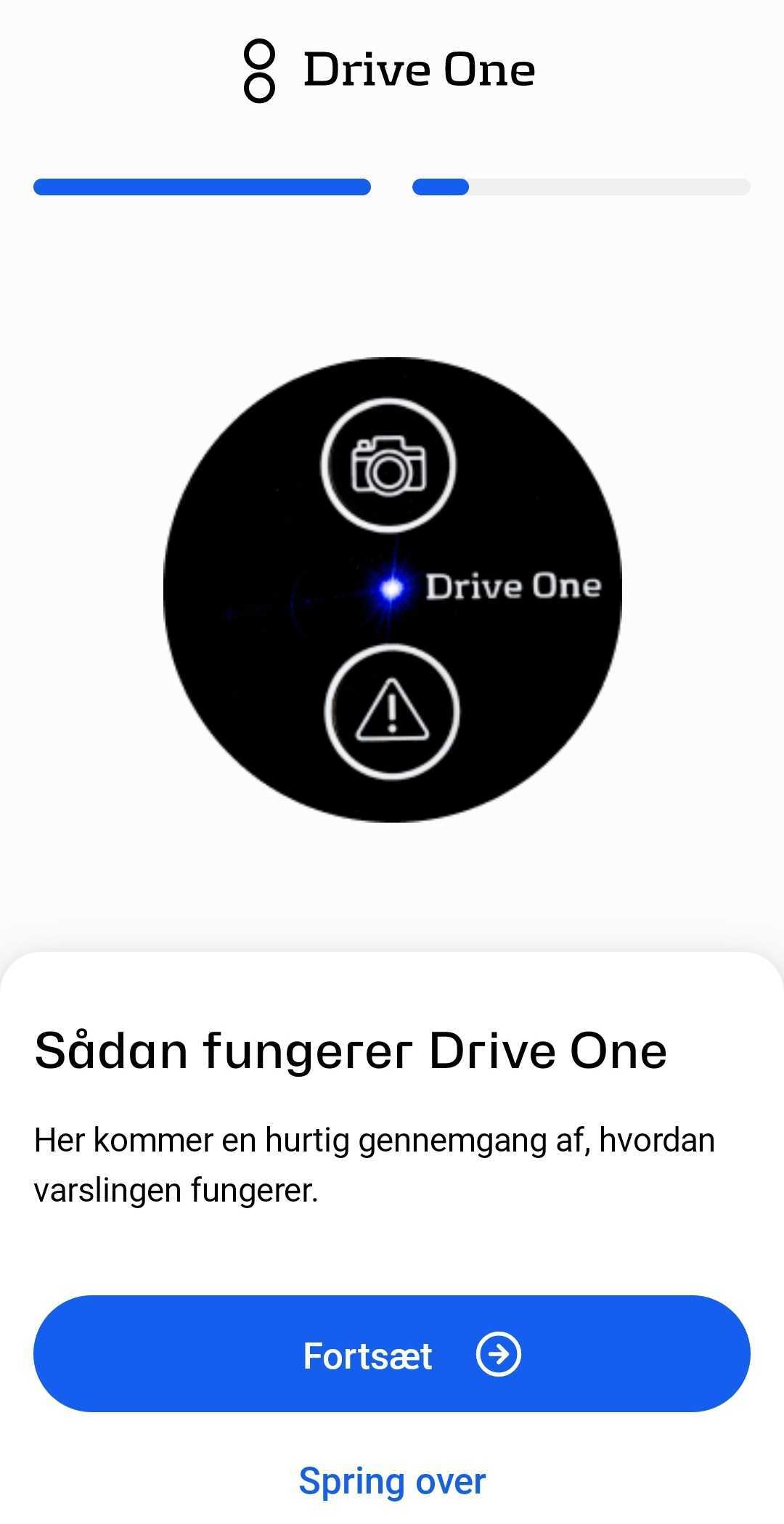
Task: Tap the Fortsæt button to continue
Action: coord(392,1354)
